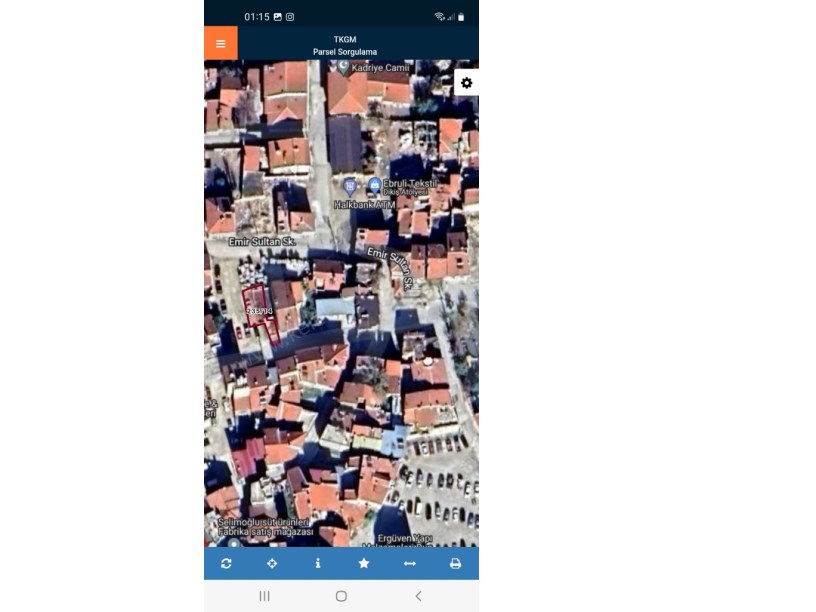Add parcel to favorites with star
This screenshot has height=612, width=816.
(x=364, y=564)
